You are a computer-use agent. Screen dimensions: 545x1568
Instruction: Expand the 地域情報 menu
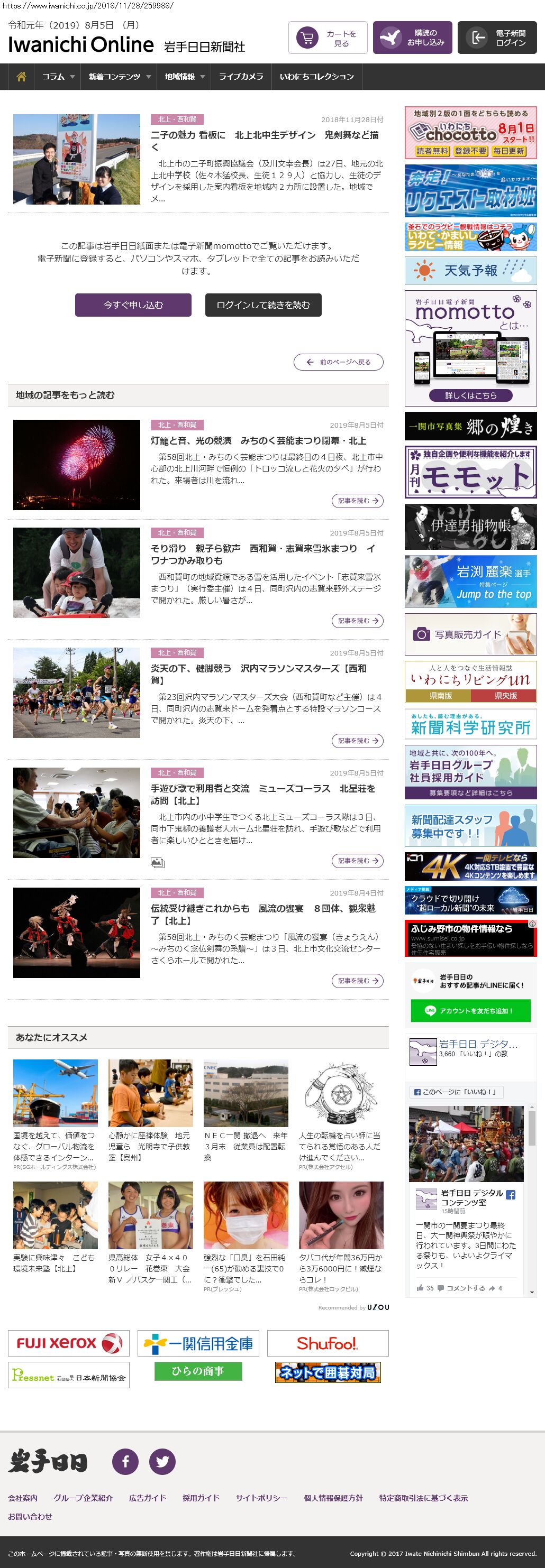point(185,77)
